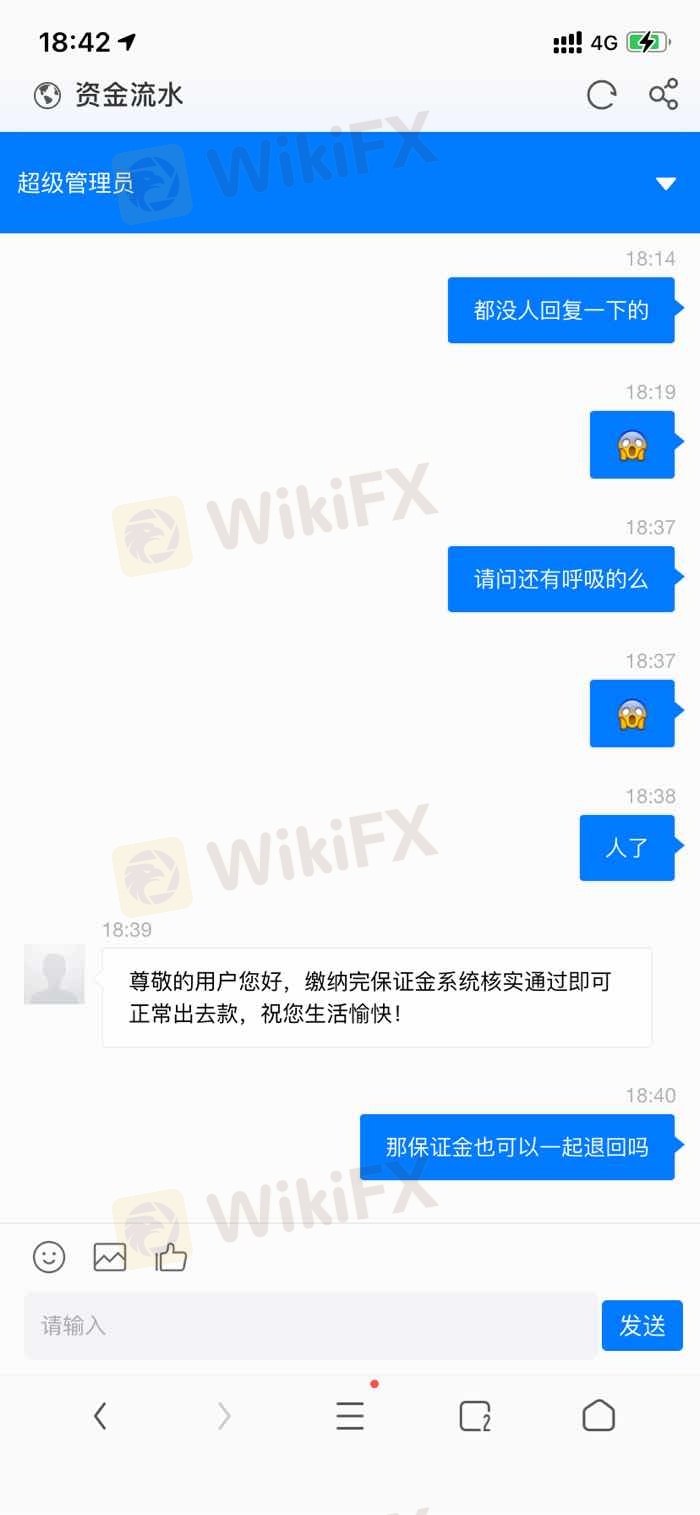Tap the thumbs-up rating icon
Screen dimensions: 700x1515
point(171,1257)
